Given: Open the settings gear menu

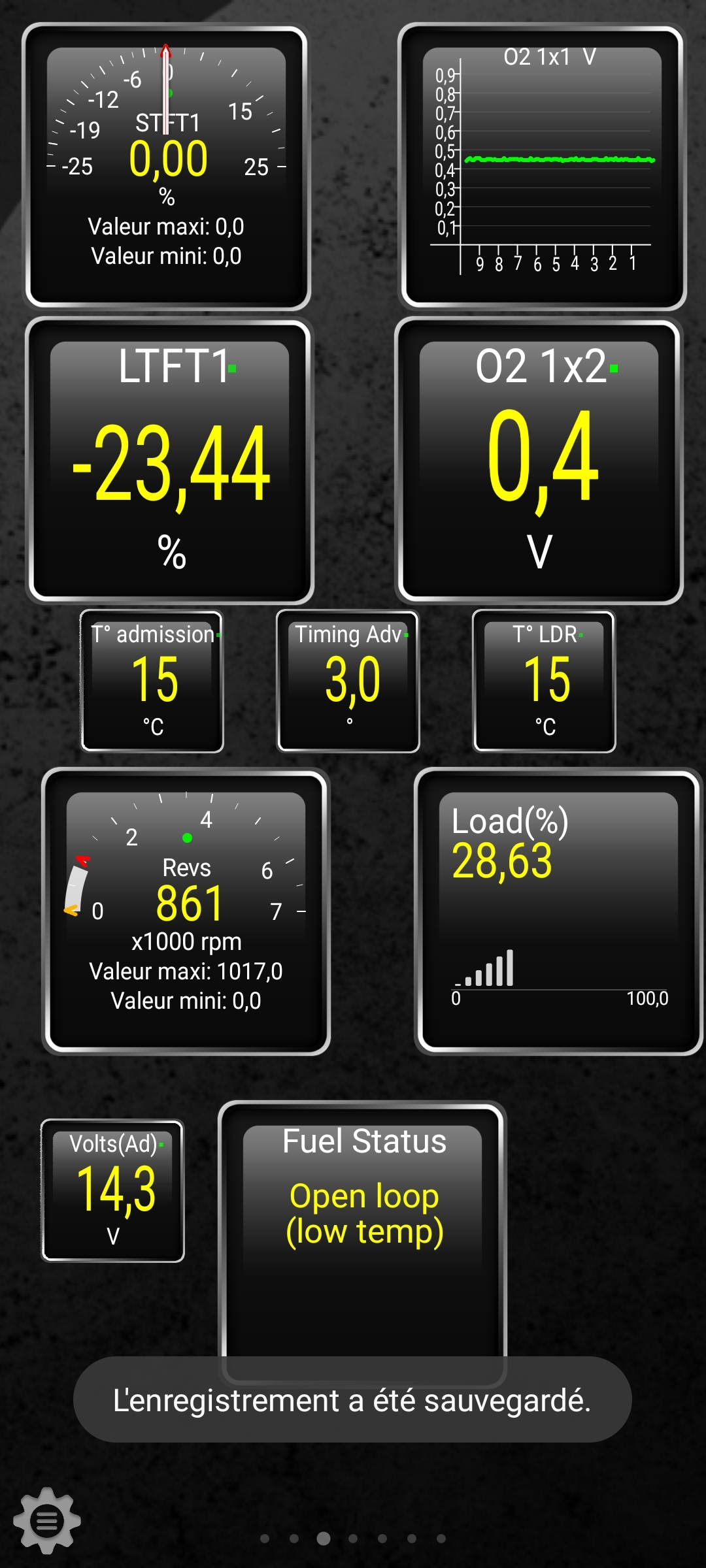Looking at the screenshot, I should coord(47,1520).
